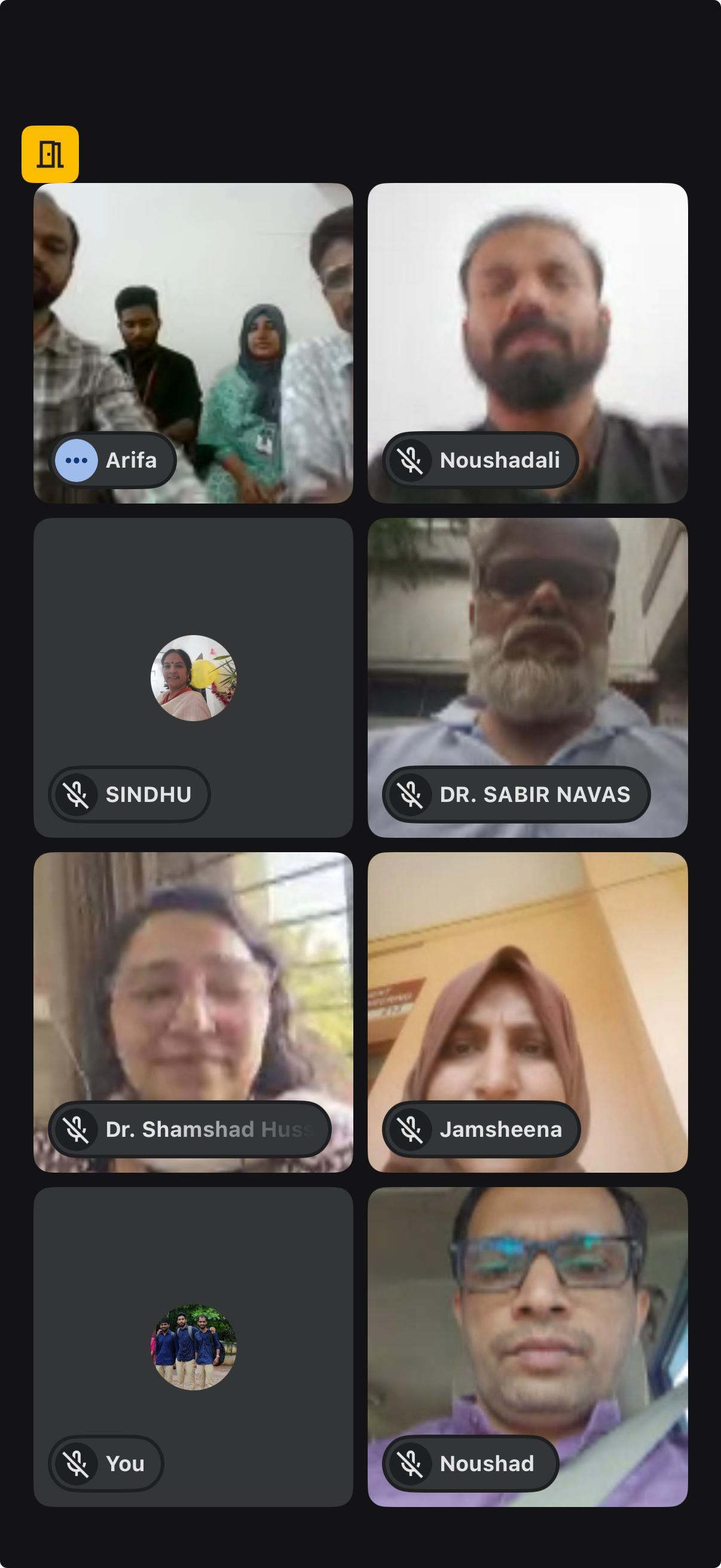Open Arifa's video tile
The height and width of the screenshot is (1568, 721).
point(193,343)
